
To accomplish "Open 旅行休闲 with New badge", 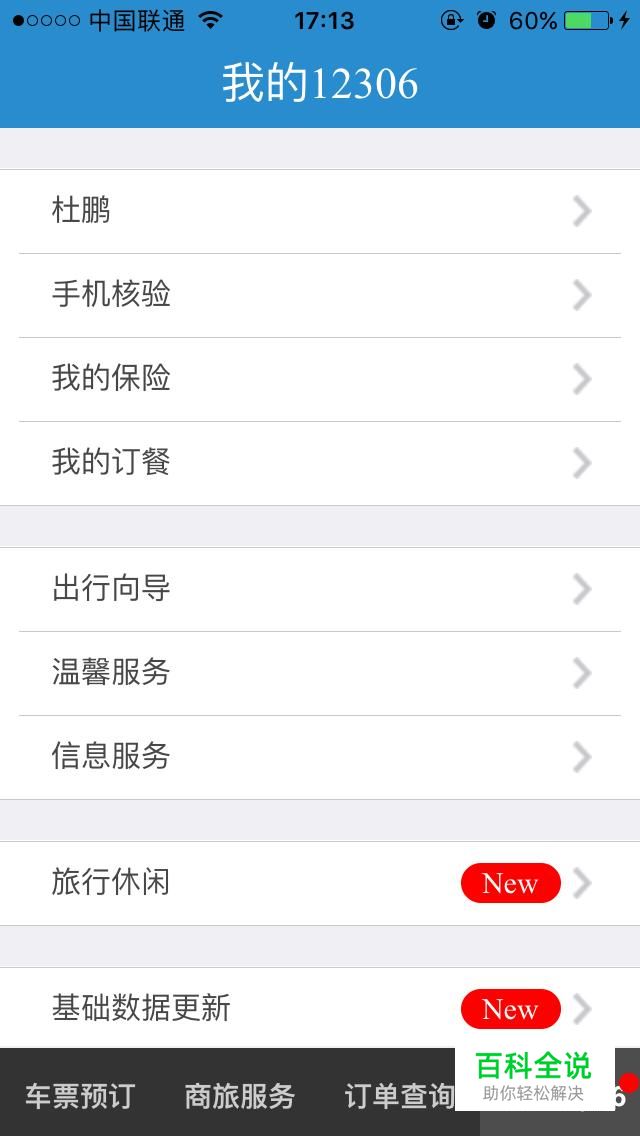I will (x=320, y=884).
